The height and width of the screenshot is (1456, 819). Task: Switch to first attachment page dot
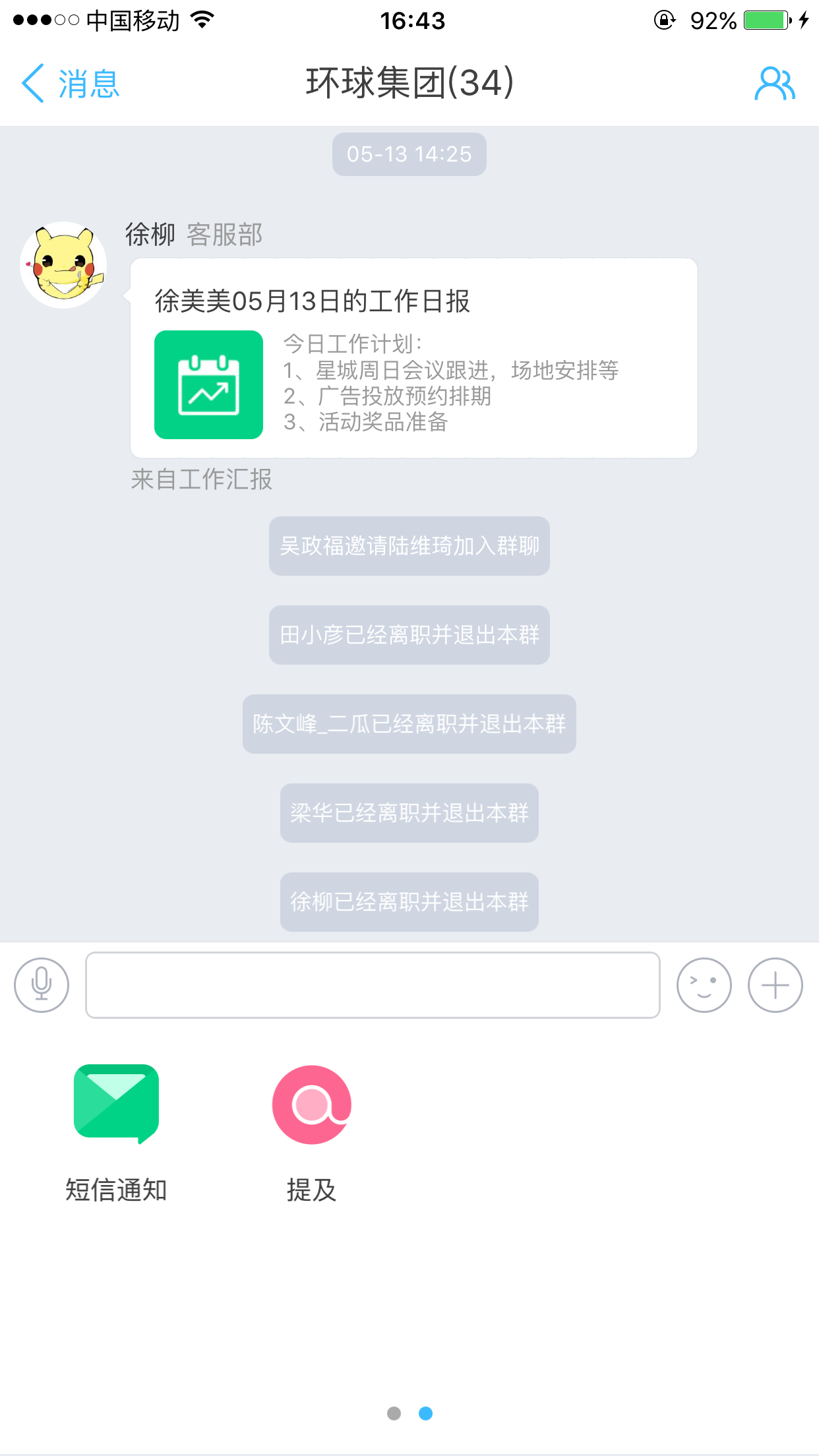pyautogui.click(x=394, y=1413)
